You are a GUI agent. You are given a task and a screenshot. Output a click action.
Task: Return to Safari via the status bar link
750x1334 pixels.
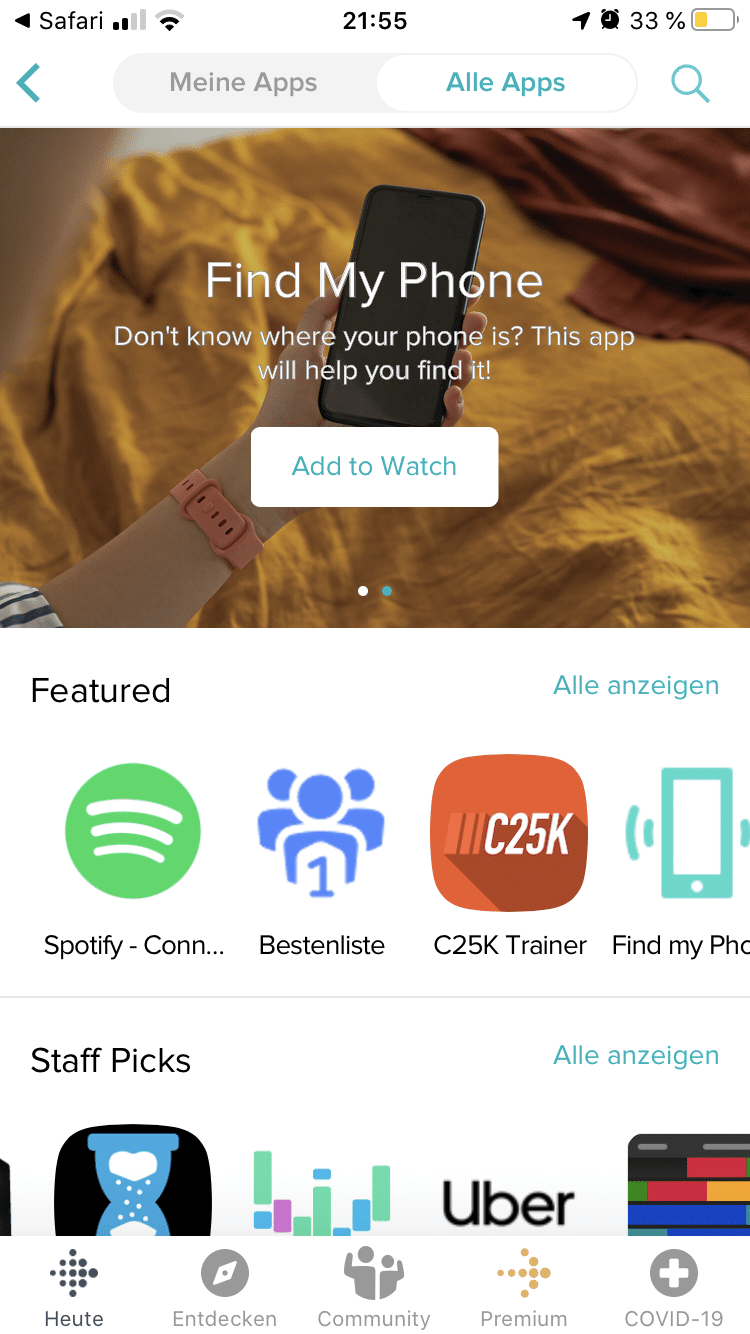coord(60,20)
